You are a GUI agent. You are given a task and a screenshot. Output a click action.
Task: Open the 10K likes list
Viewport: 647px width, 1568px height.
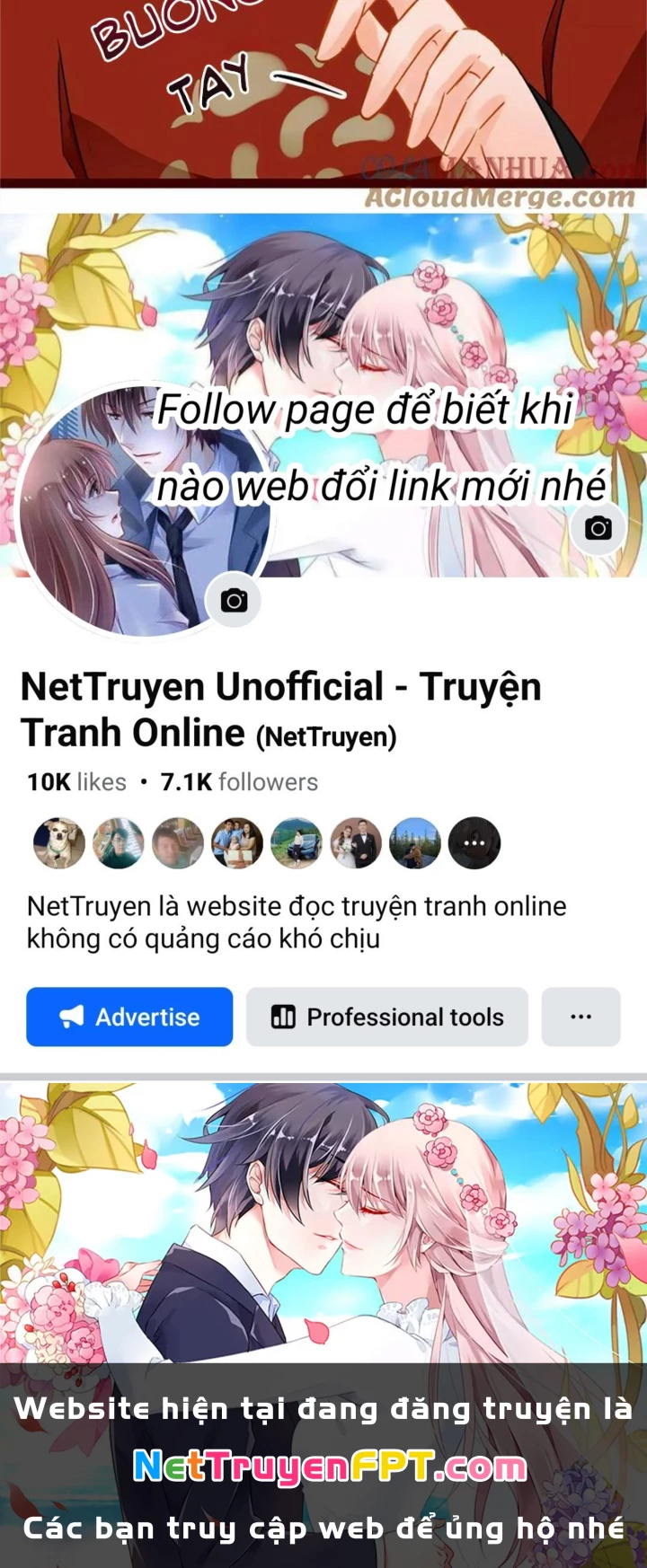[x=74, y=781]
